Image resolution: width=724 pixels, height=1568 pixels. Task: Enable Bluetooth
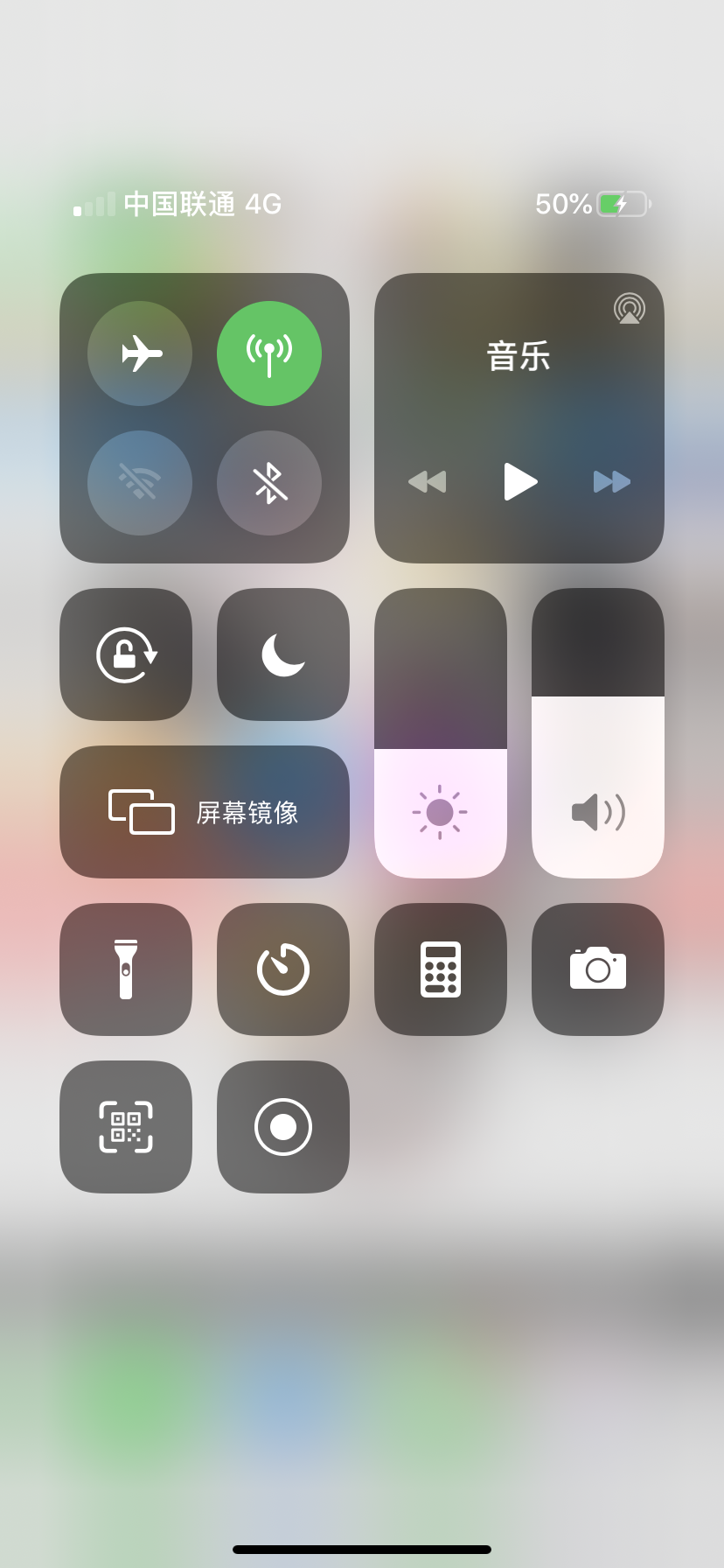coord(269,483)
